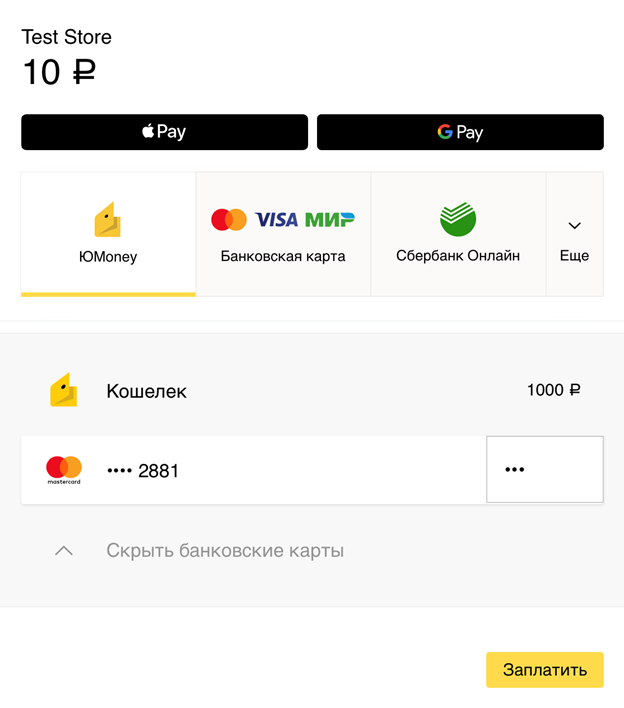Select the ЮMoney payment method
The image size is (624, 708).
pos(108,234)
